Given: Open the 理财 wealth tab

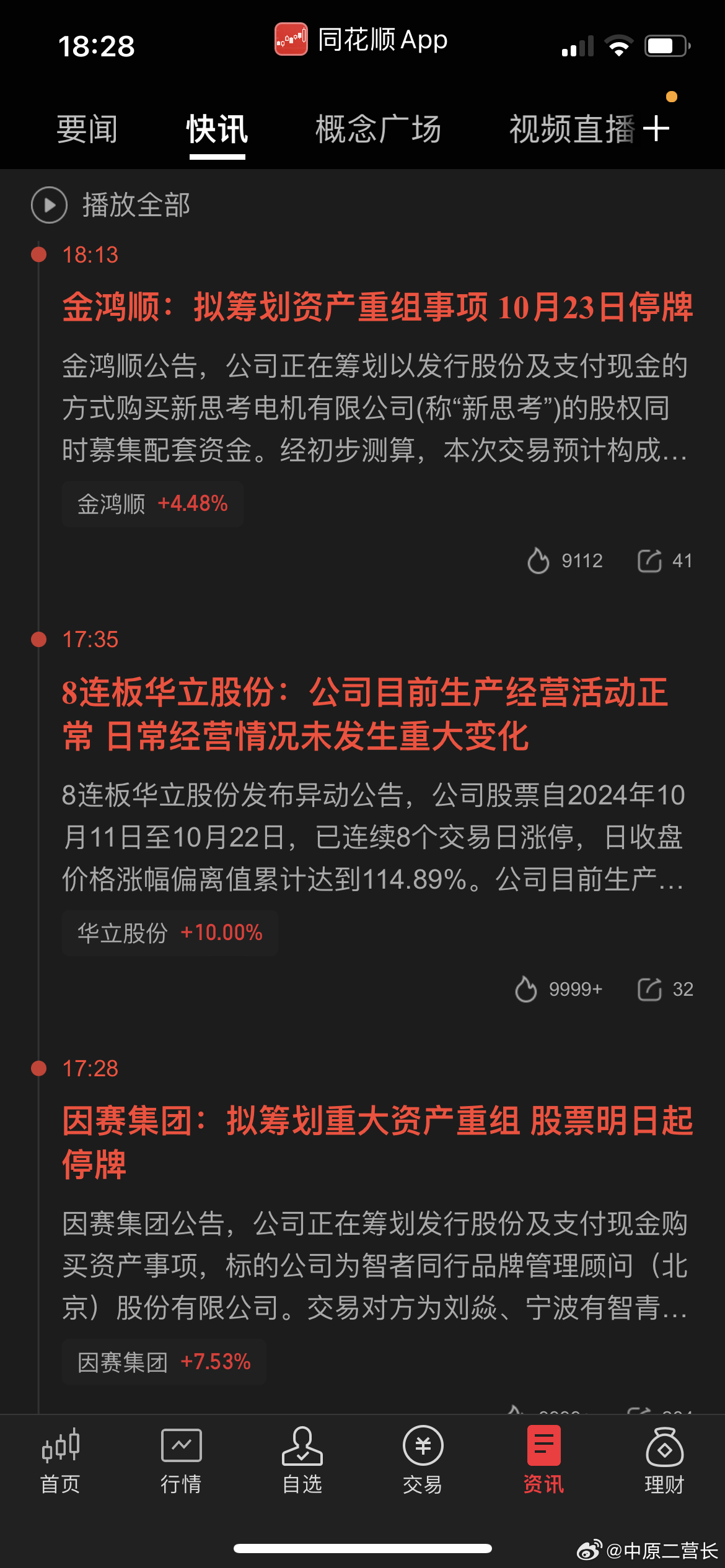Looking at the screenshot, I should 664,1460.
